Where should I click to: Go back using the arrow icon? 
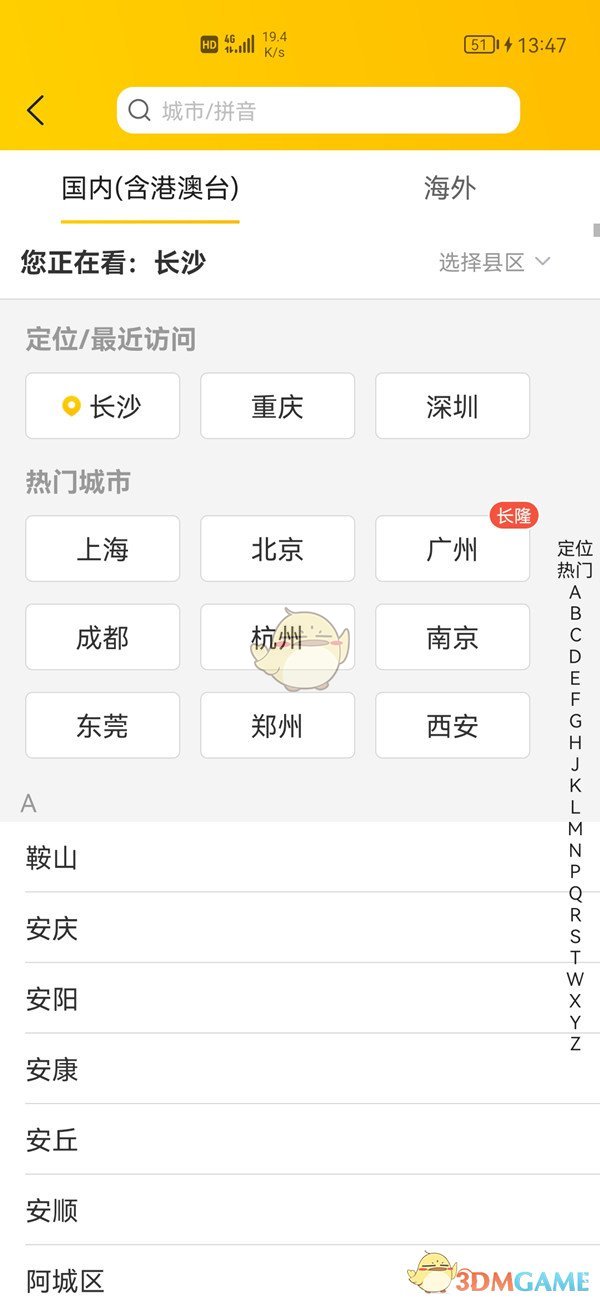(x=36, y=110)
